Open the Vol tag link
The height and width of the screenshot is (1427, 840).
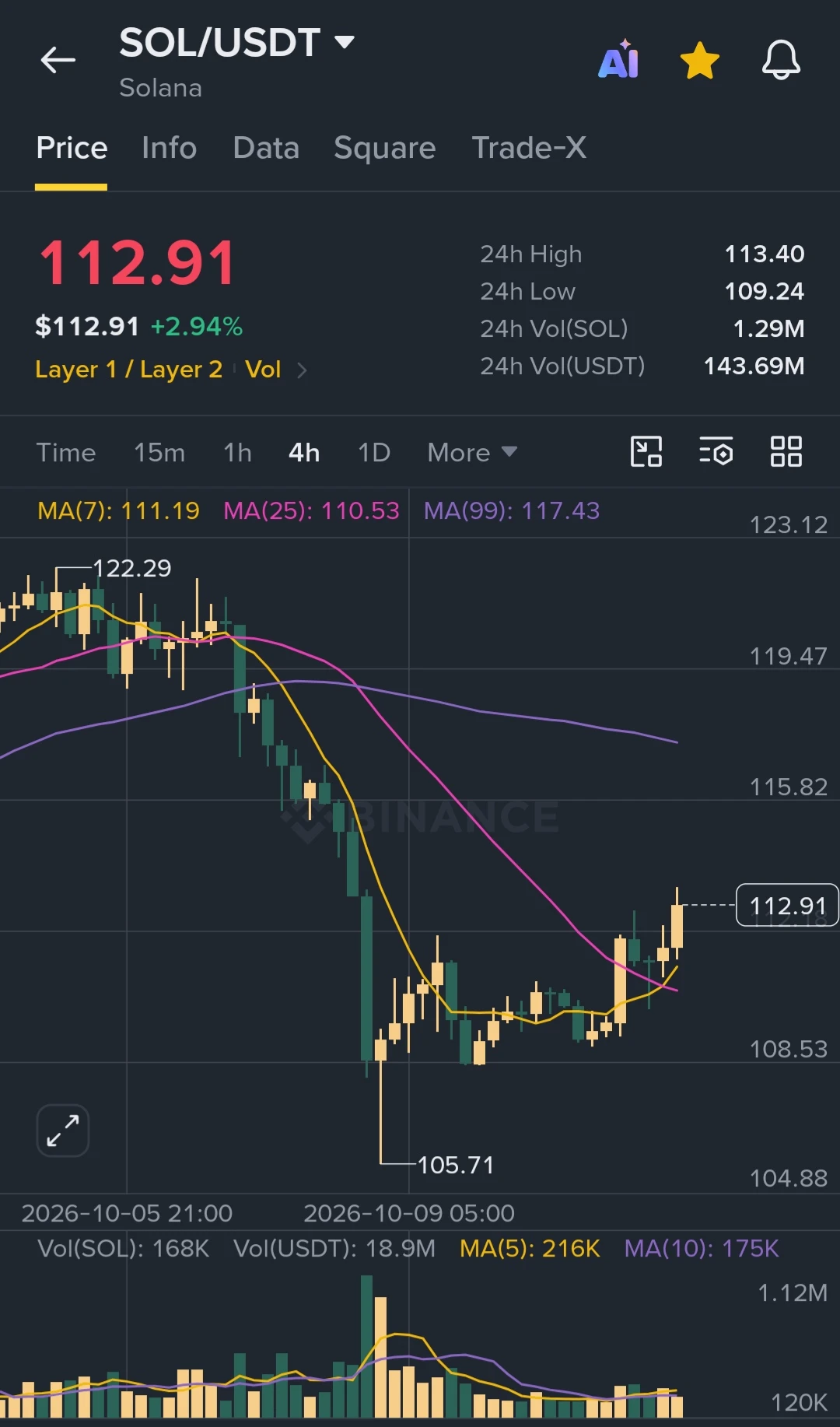tap(263, 370)
